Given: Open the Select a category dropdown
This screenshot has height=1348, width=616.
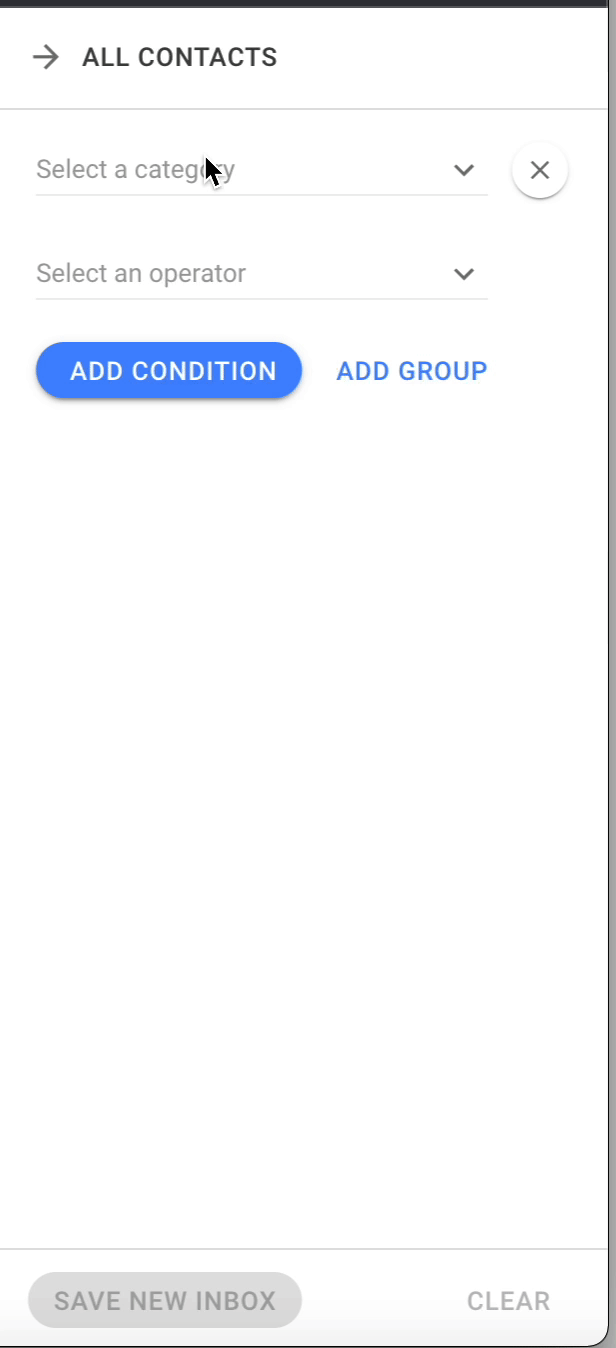Looking at the screenshot, I should [262, 170].
